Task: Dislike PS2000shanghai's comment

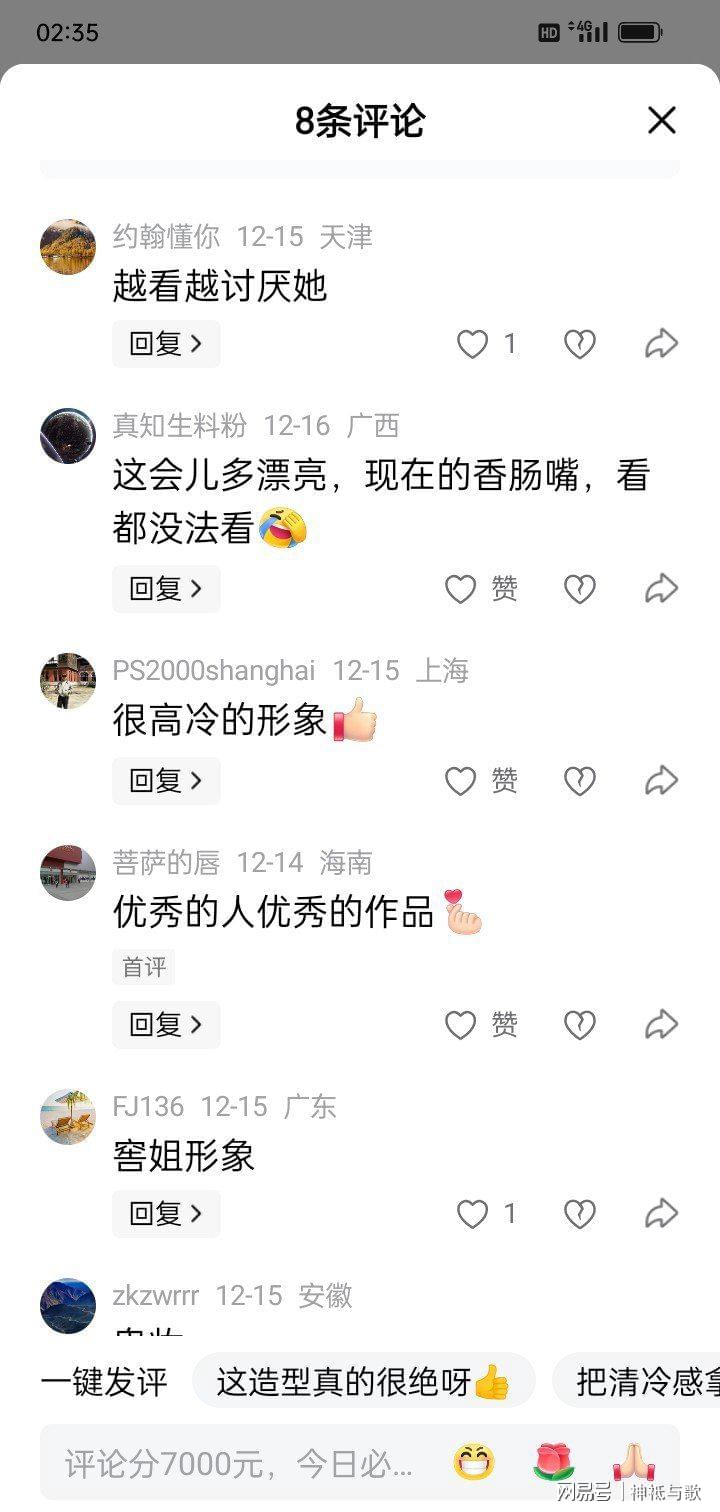Action: pyautogui.click(x=580, y=781)
